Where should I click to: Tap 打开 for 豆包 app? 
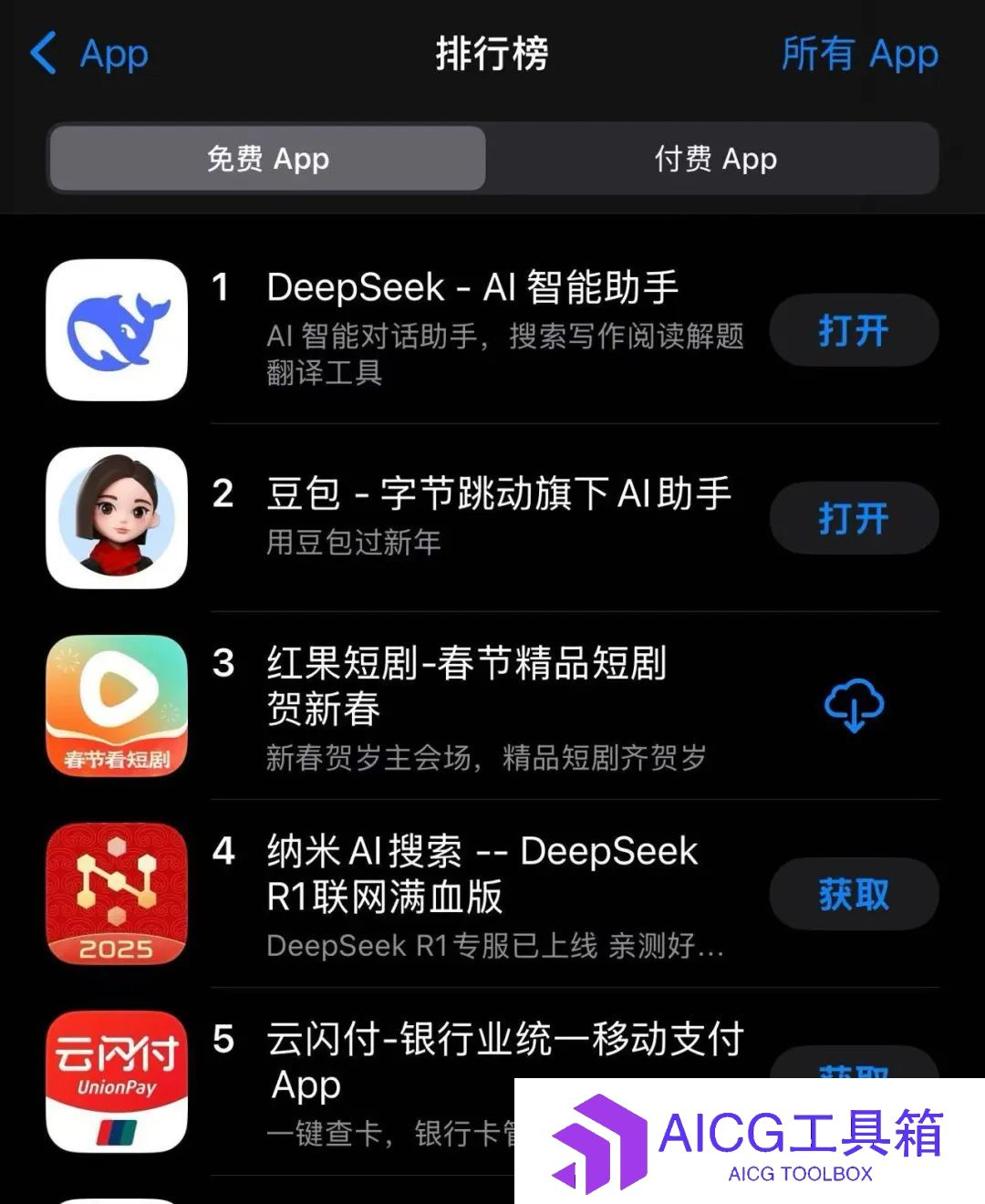click(854, 518)
